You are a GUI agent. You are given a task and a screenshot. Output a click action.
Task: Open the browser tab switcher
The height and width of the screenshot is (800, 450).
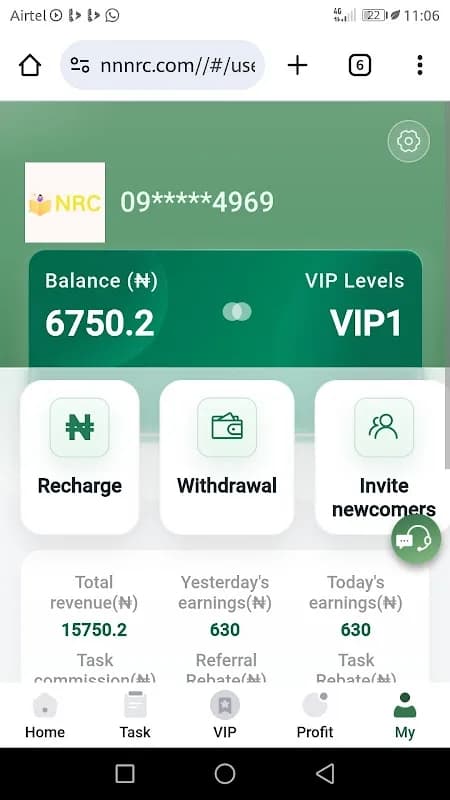[x=359, y=65]
